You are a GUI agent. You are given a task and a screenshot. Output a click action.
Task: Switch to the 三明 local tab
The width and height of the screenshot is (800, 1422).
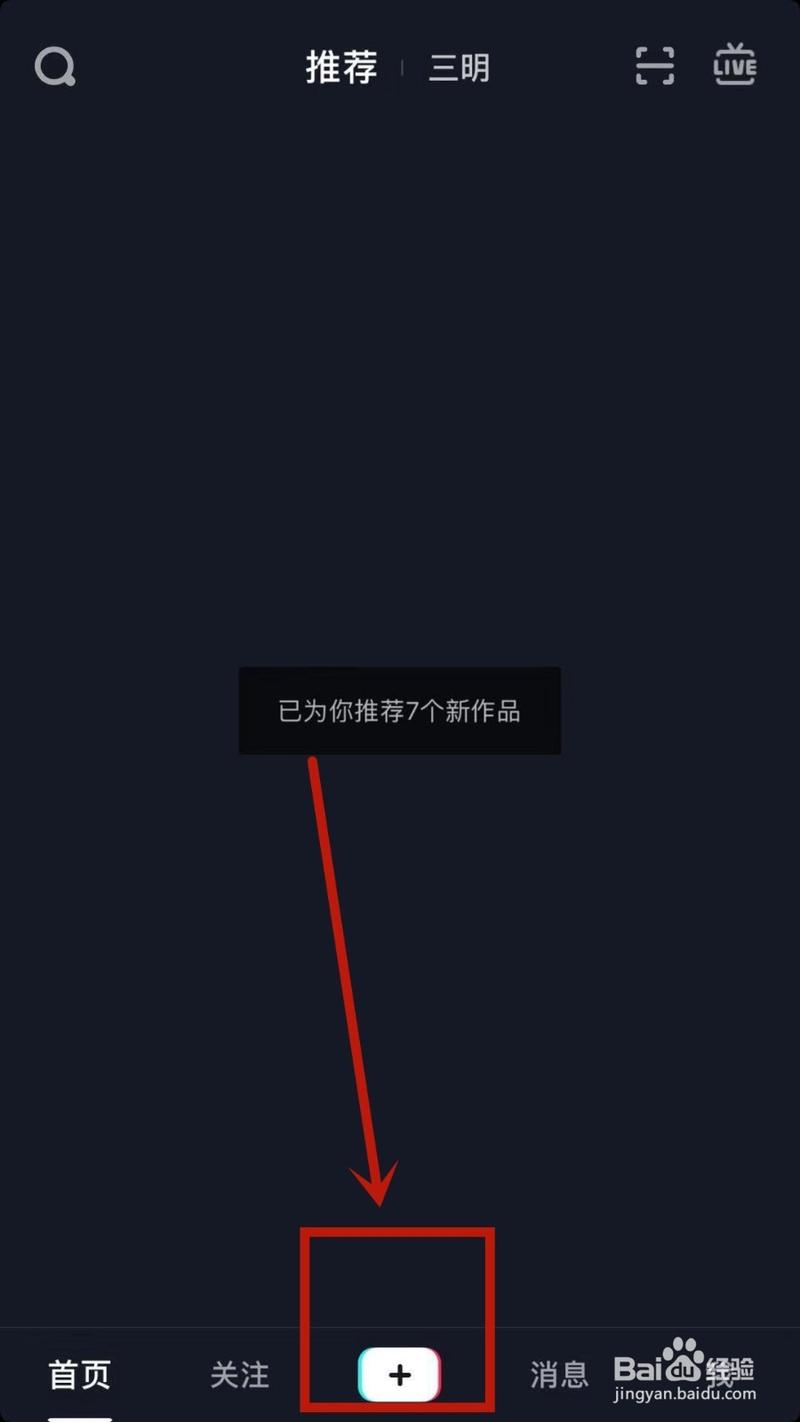(459, 68)
